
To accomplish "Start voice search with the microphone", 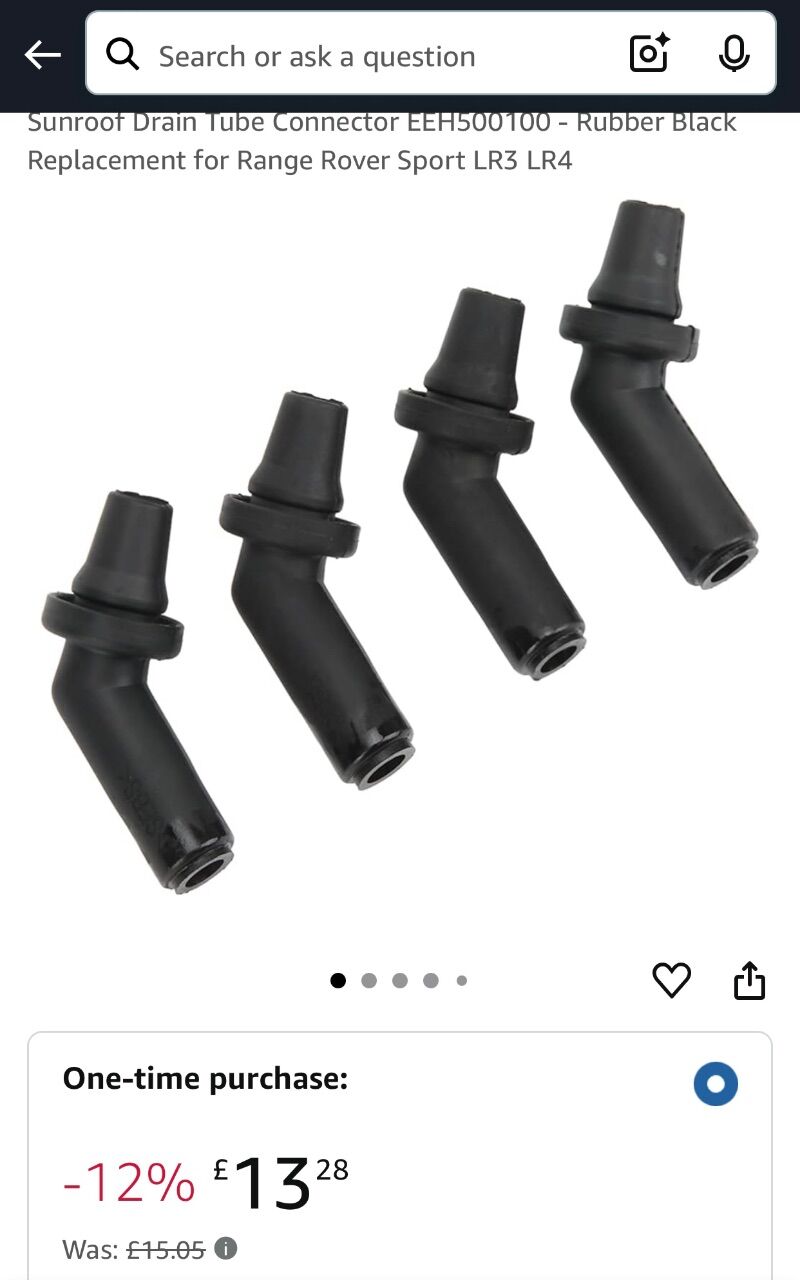I will pos(734,53).
